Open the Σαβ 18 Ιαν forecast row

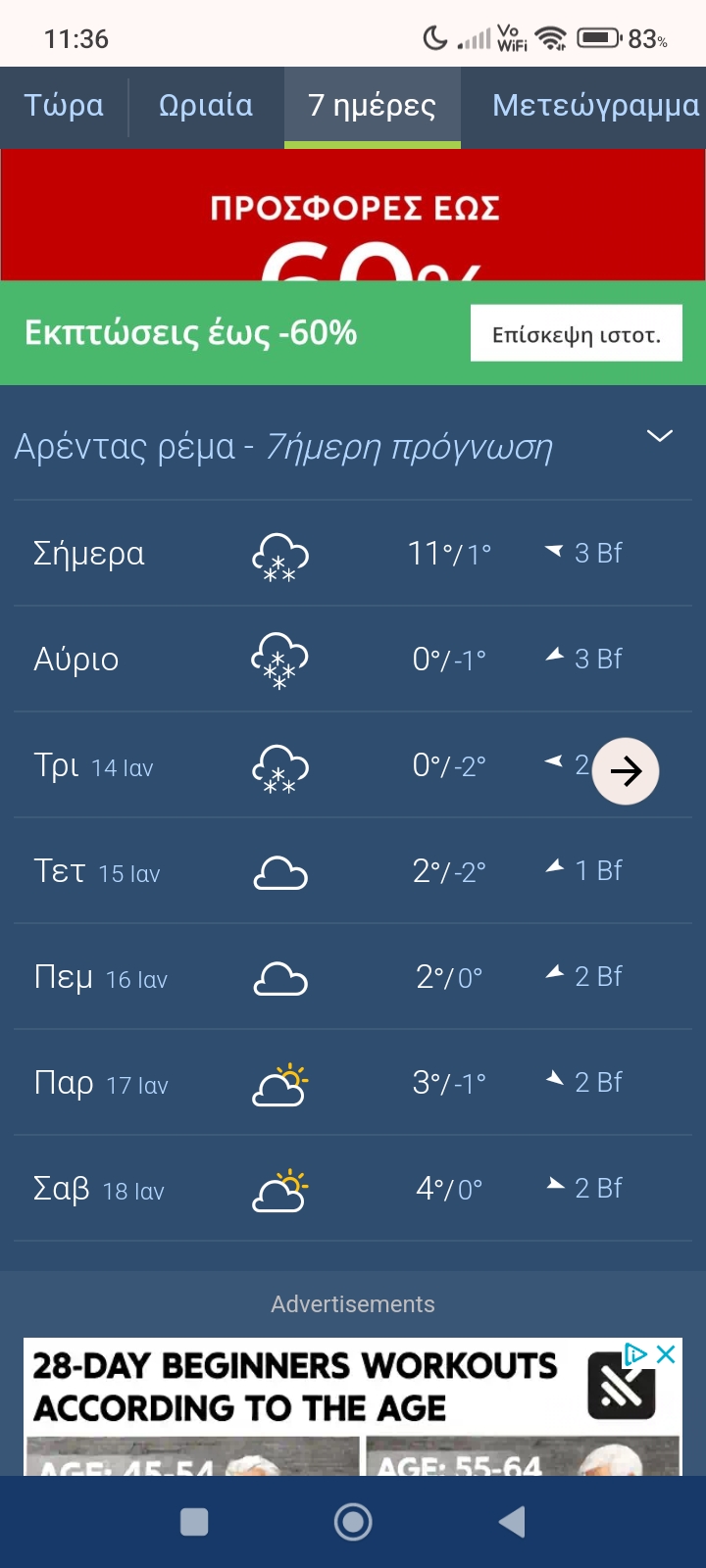click(x=353, y=1189)
